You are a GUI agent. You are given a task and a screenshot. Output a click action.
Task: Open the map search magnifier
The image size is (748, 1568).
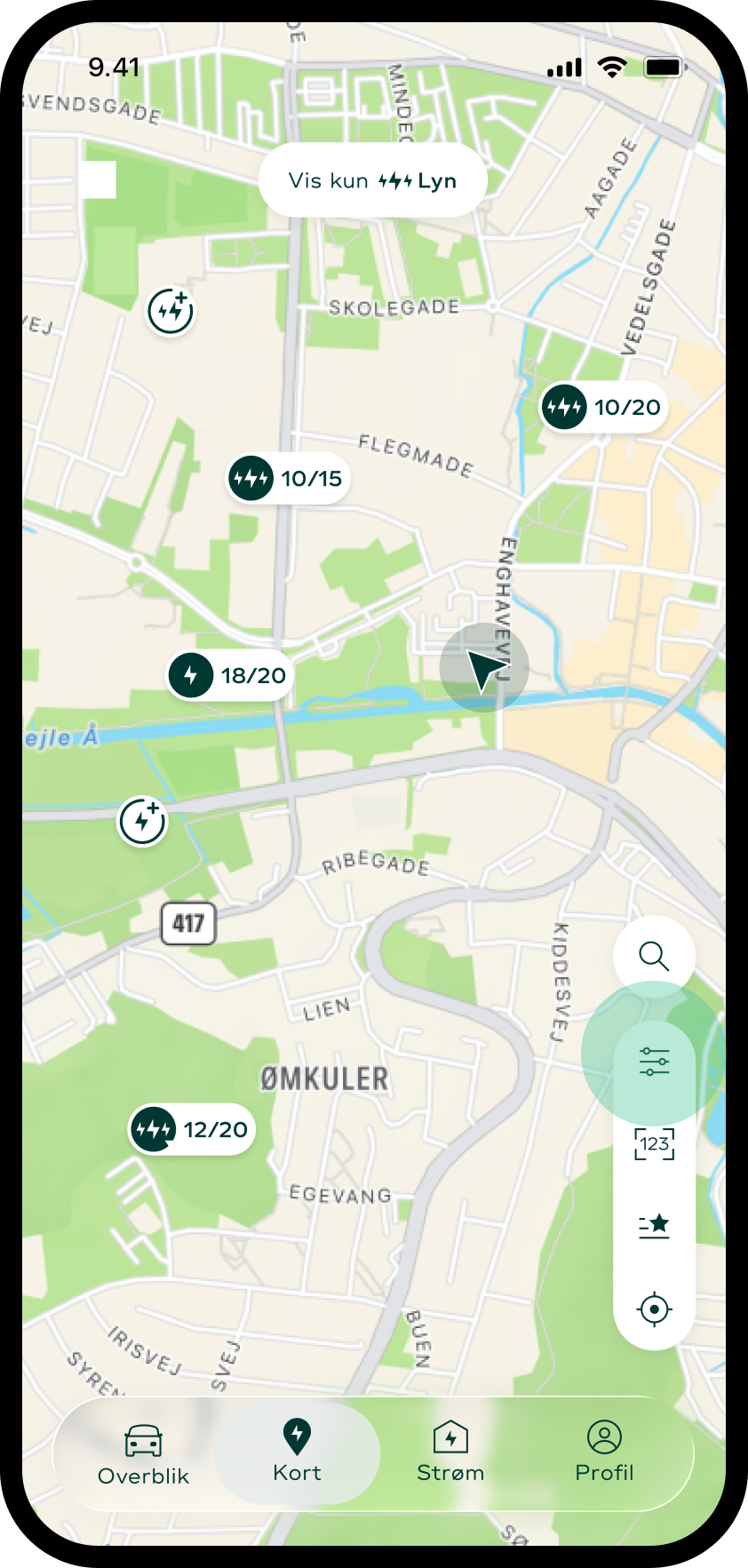click(654, 957)
